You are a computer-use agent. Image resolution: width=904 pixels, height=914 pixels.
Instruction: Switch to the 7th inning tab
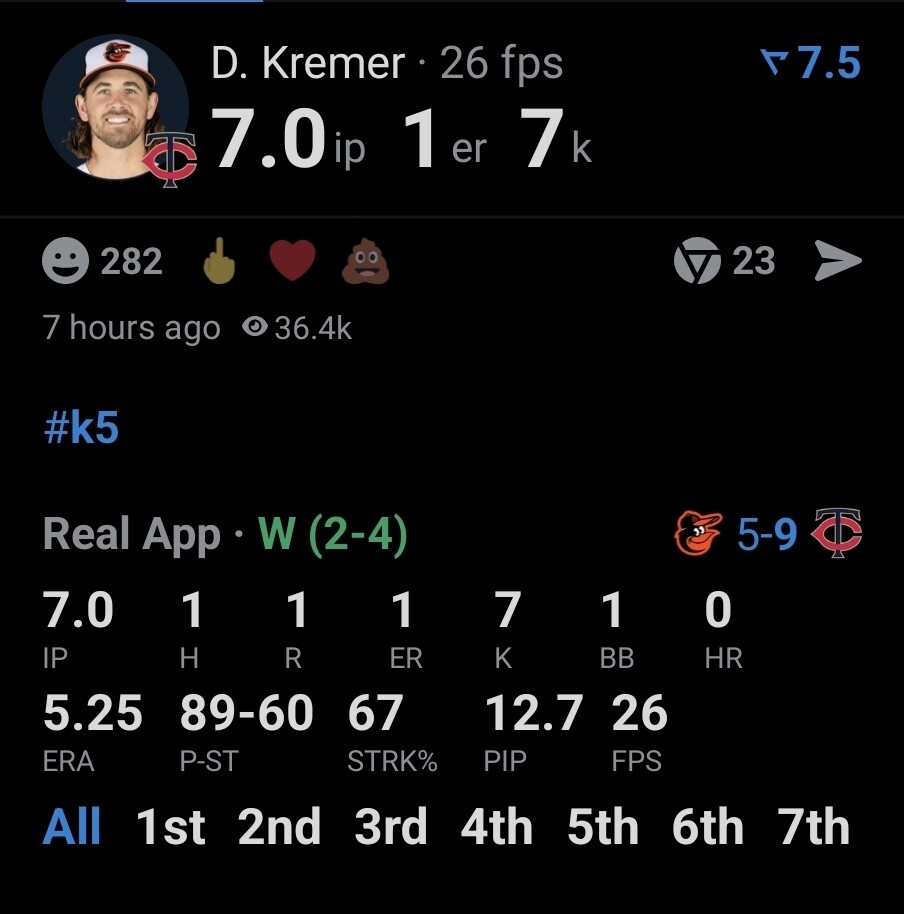[814, 826]
